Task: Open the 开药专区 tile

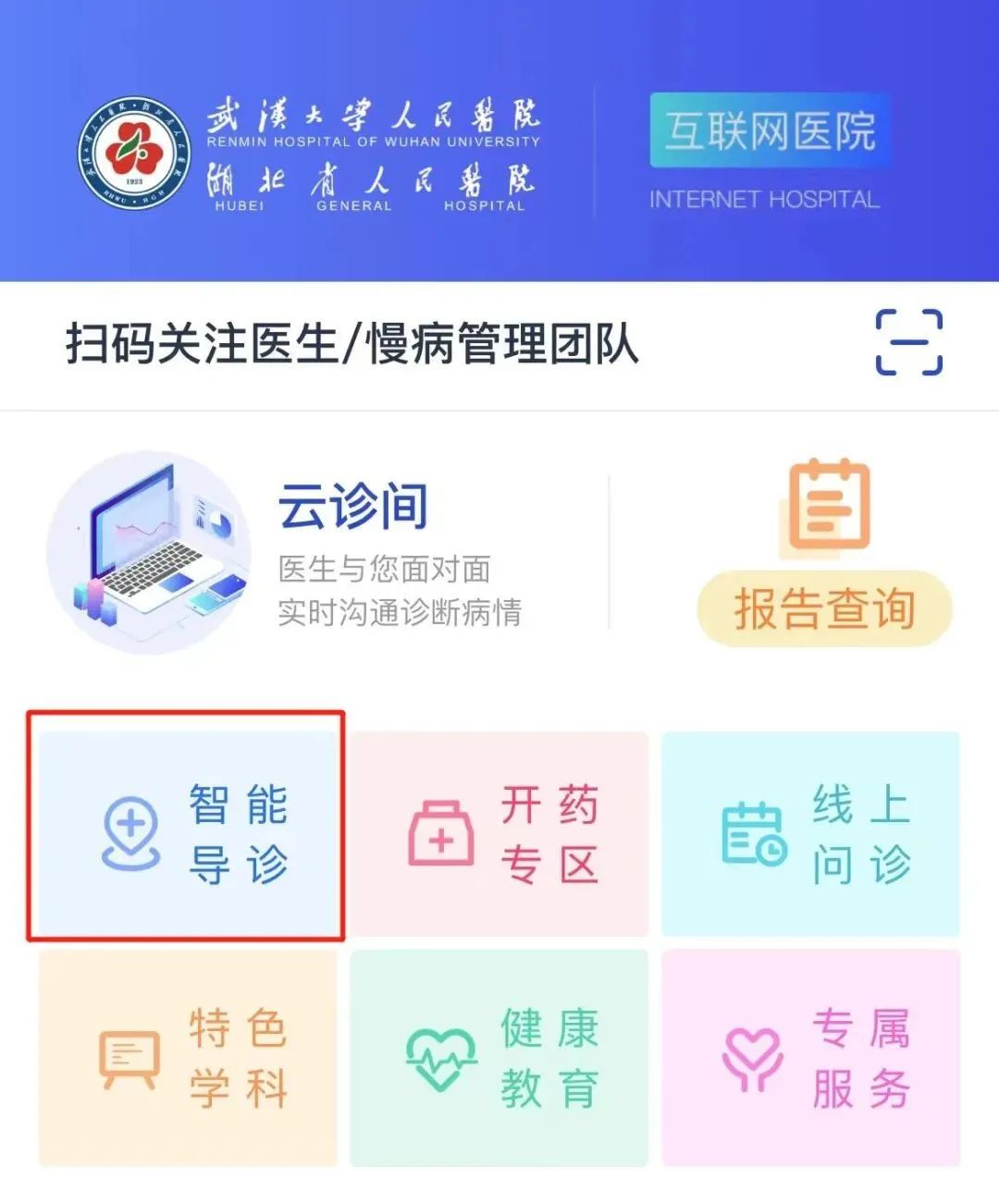Action: coord(499,832)
